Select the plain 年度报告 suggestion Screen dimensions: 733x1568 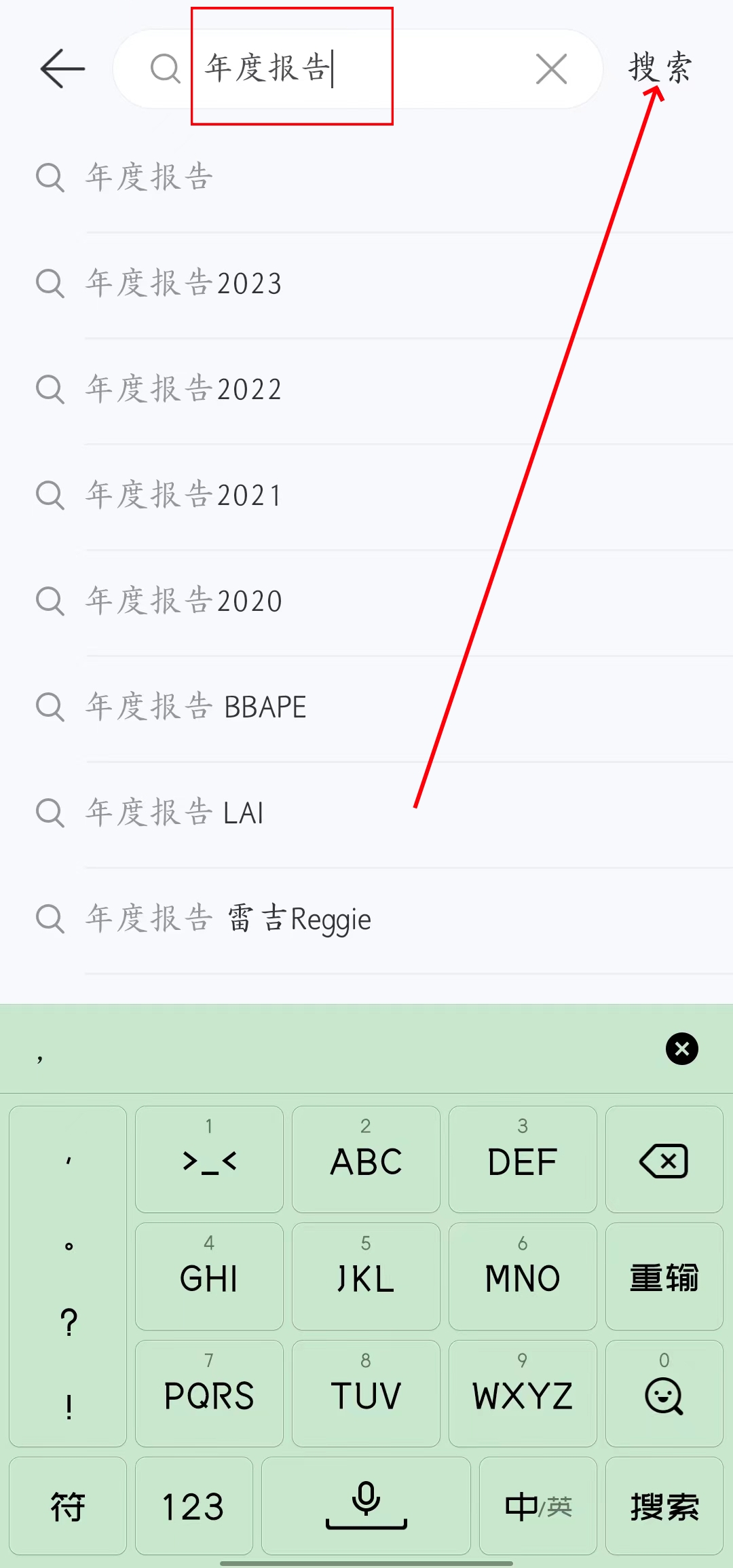tap(149, 178)
